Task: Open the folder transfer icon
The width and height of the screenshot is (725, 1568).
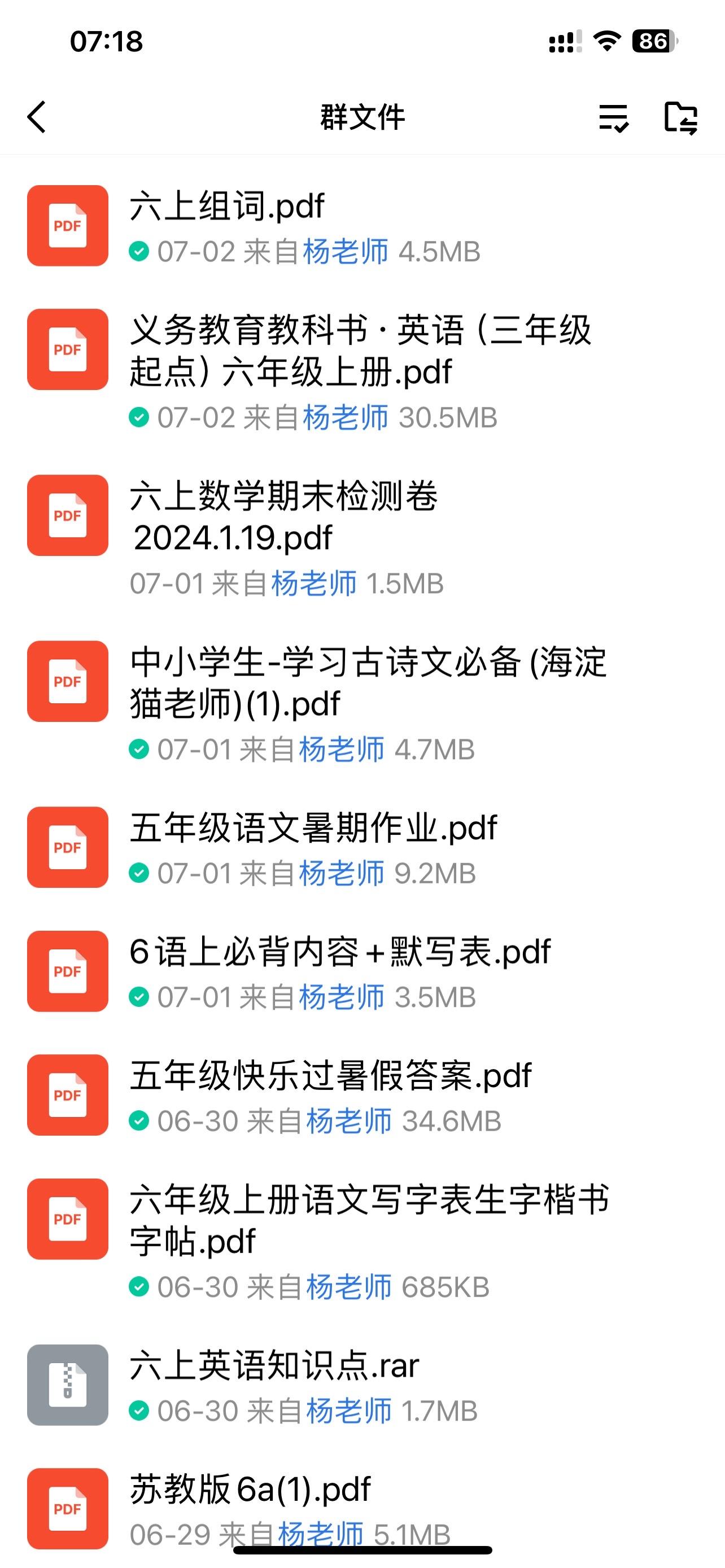Action: coord(680,117)
